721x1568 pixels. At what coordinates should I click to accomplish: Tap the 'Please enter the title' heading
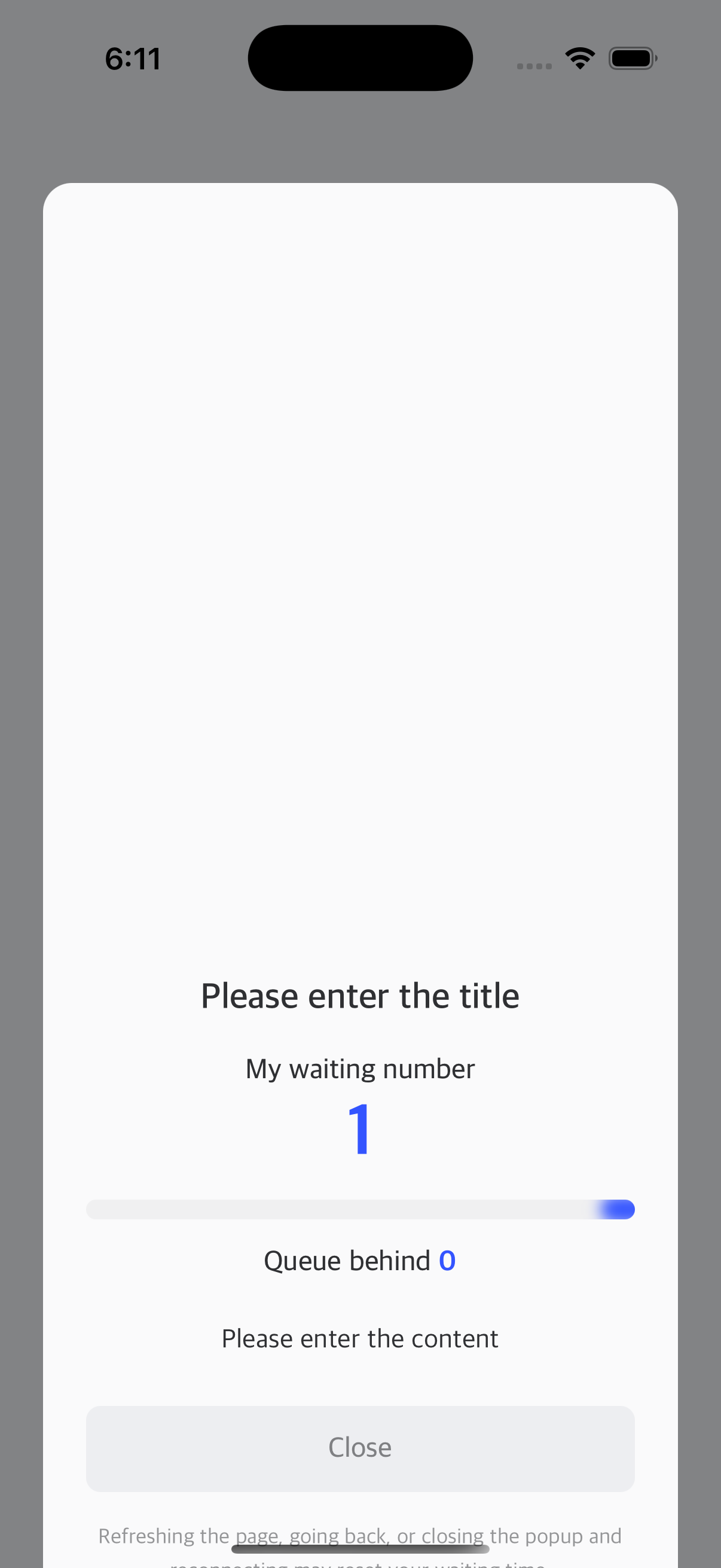click(360, 995)
